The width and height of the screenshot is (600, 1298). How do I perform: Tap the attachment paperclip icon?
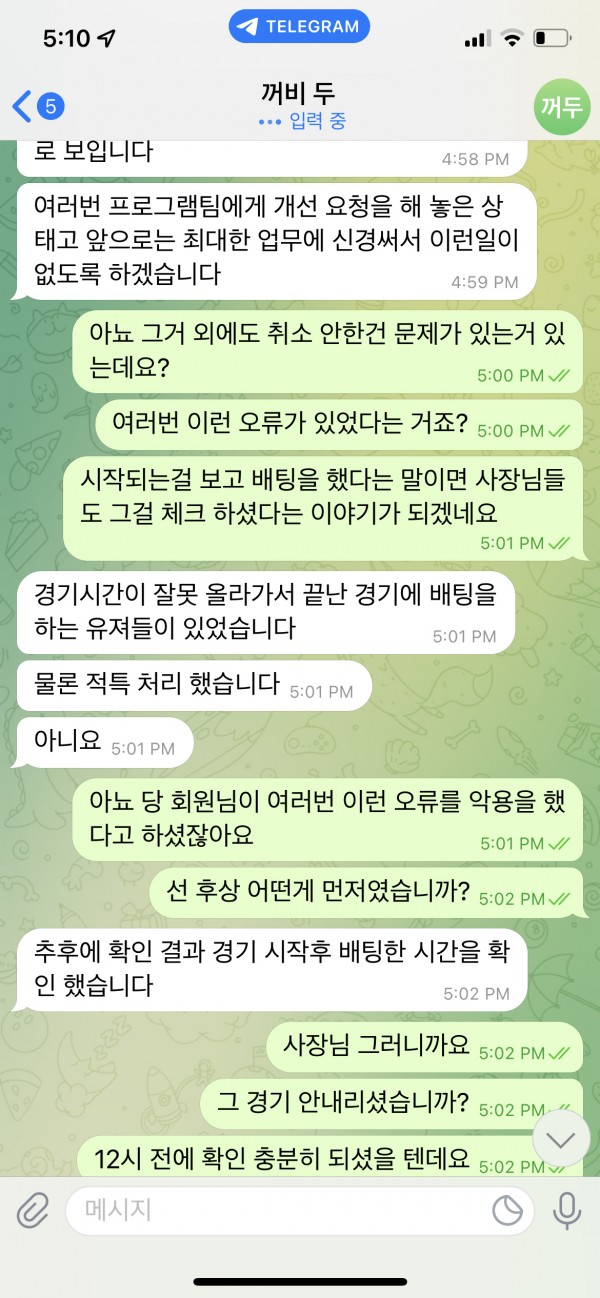[33, 1211]
